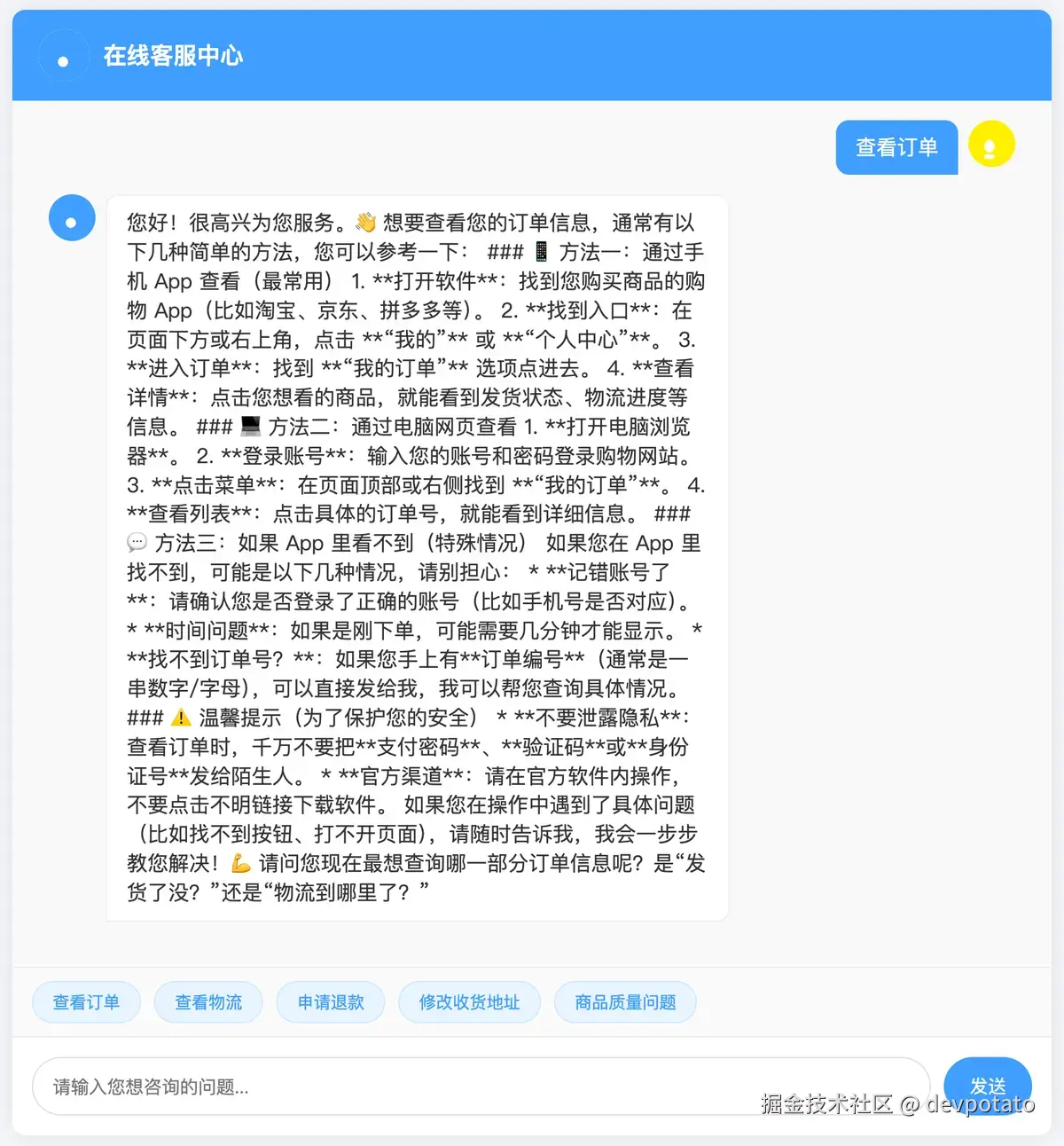The height and width of the screenshot is (1146, 1064).
Task: Choose the 申请退款 quick option
Action: [331, 1002]
